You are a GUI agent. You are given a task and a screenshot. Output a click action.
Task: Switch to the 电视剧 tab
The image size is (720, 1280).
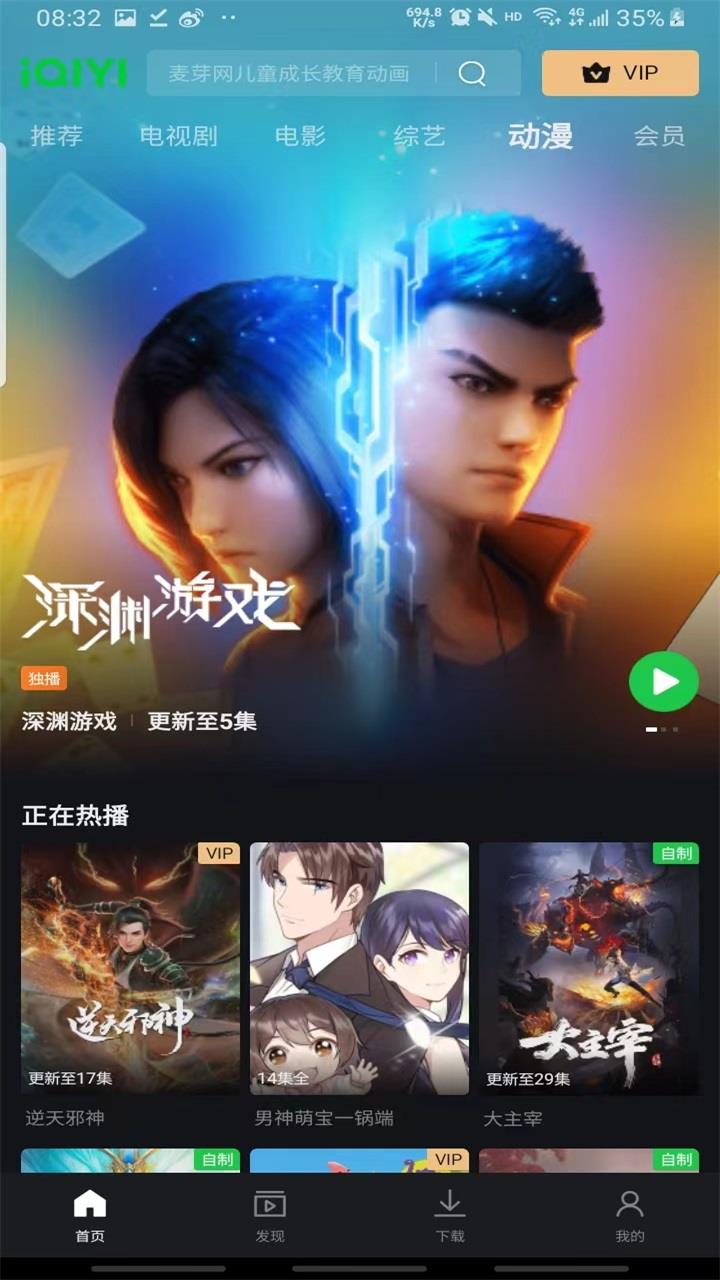pos(178,136)
